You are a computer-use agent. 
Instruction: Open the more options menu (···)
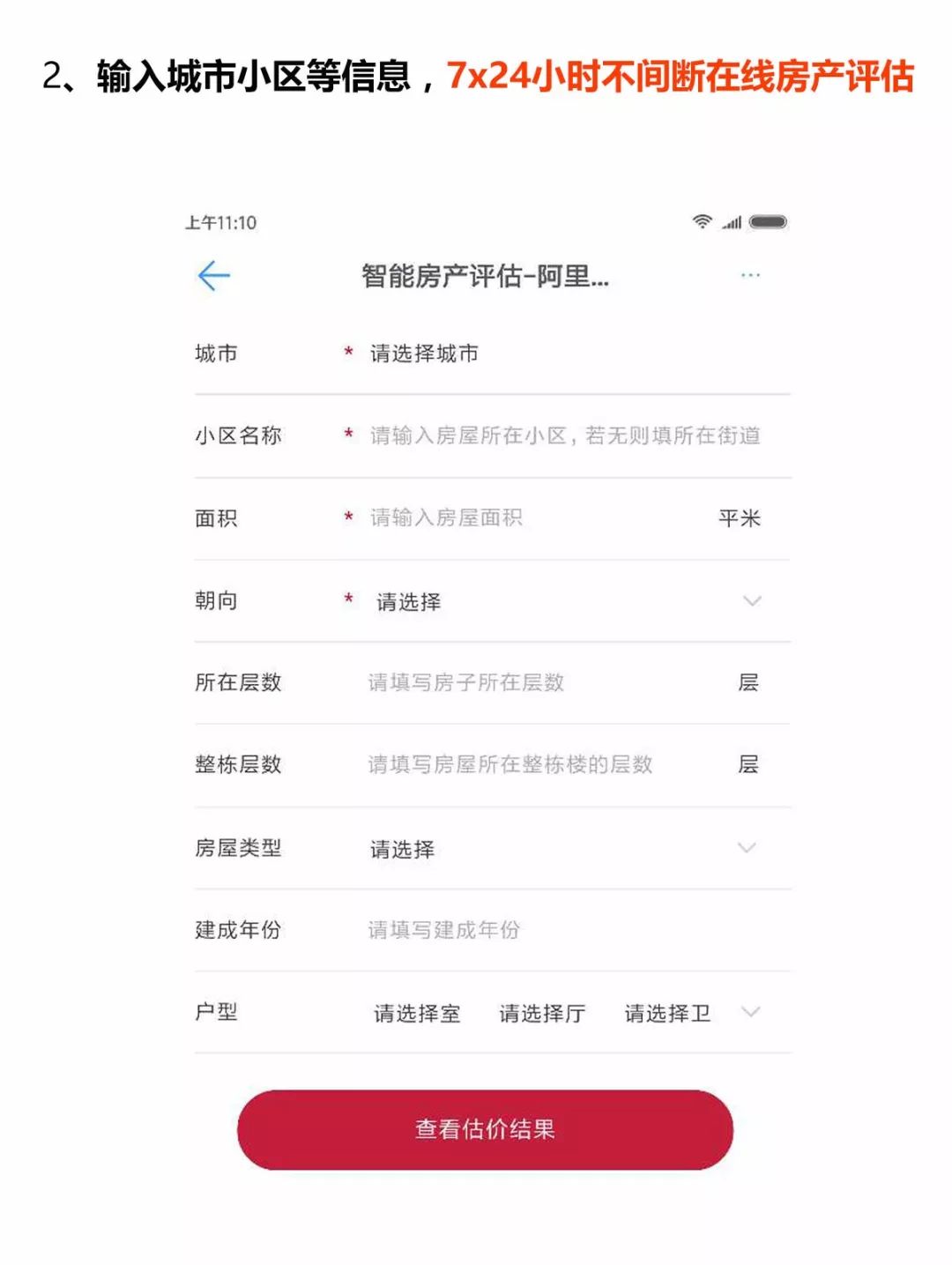point(751,274)
